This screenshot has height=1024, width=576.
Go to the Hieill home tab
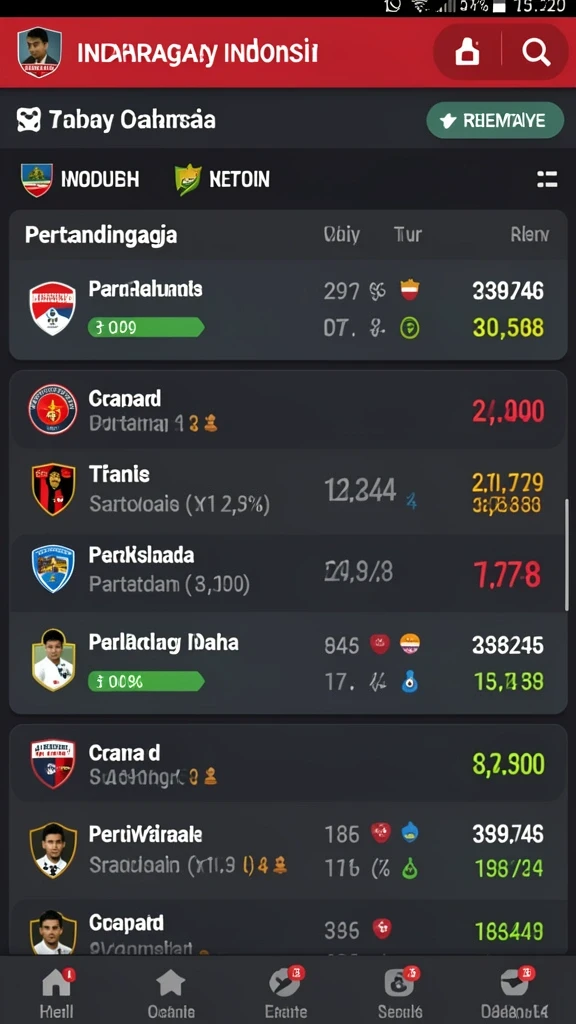coord(56,991)
